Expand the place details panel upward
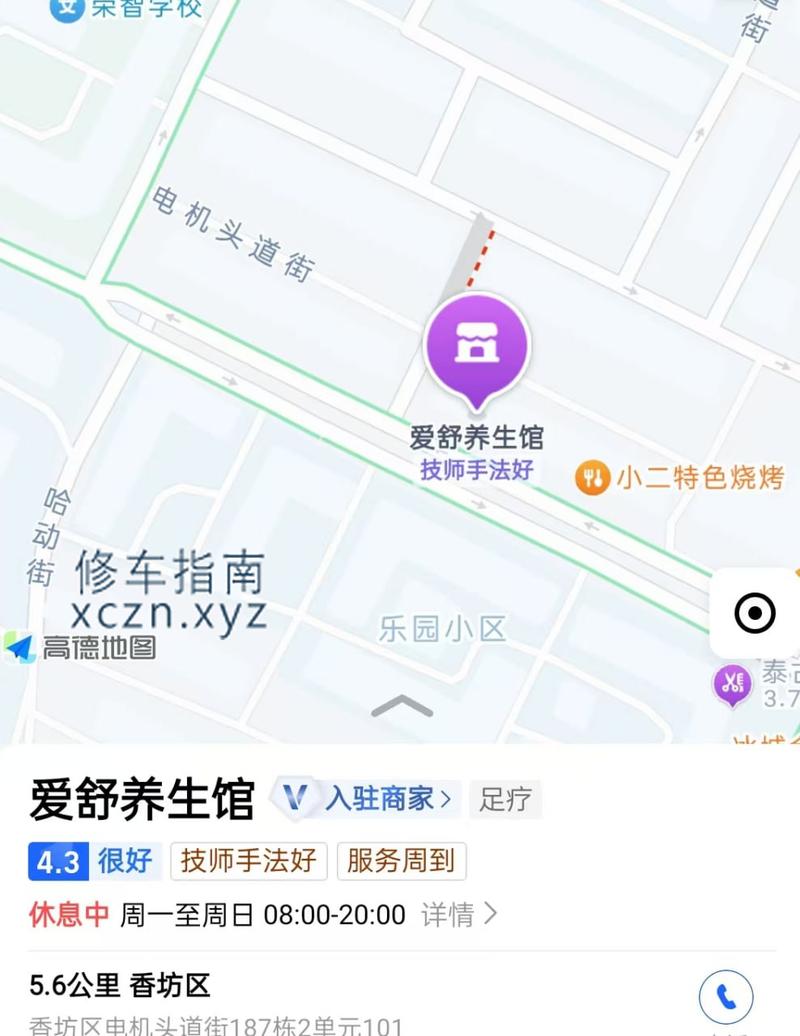This screenshot has width=800, height=1036. pos(401,707)
